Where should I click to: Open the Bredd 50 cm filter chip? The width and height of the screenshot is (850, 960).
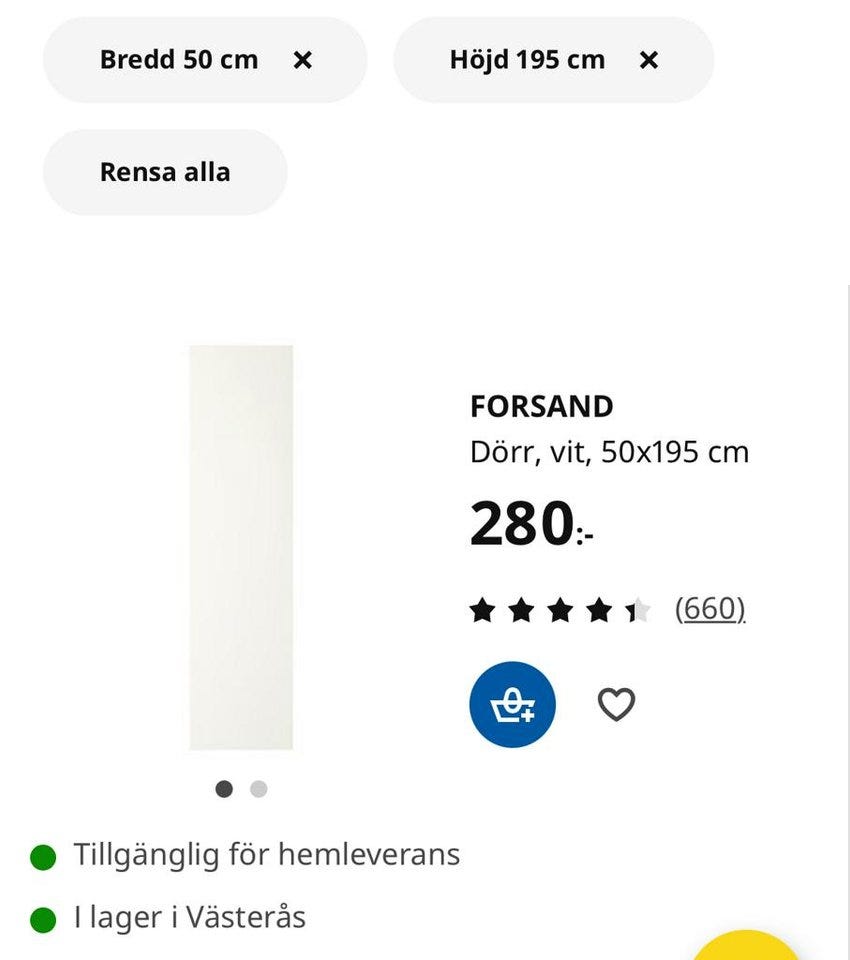(x=178, y=60)
